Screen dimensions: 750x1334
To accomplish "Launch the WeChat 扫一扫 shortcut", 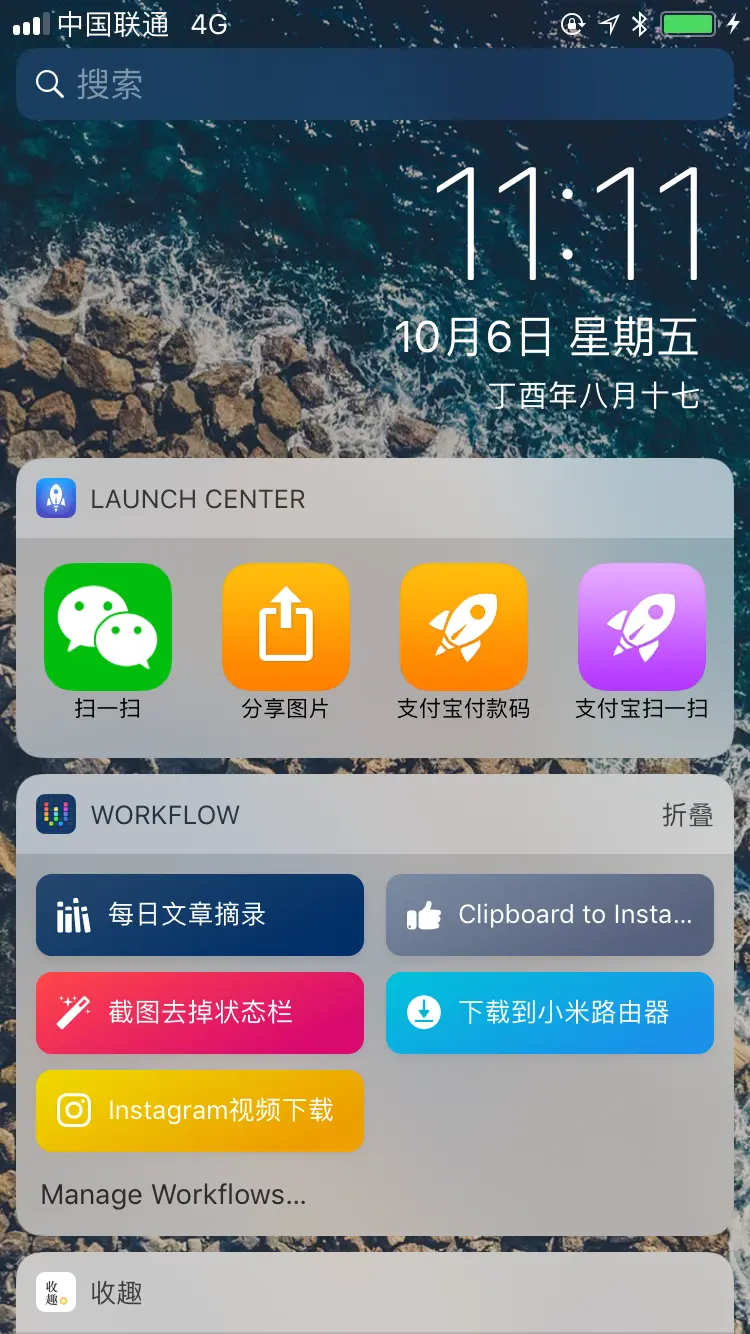I will tap(108, 627).
